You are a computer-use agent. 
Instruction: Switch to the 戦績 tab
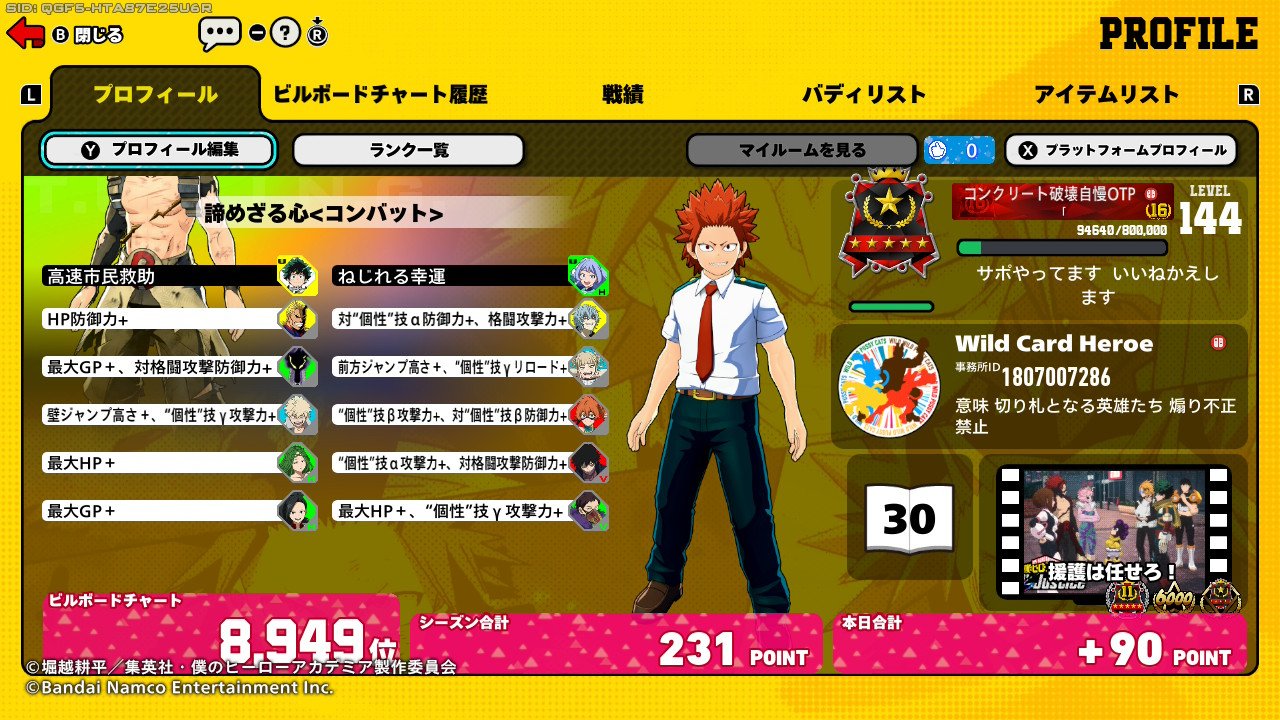tap(622, 94)
